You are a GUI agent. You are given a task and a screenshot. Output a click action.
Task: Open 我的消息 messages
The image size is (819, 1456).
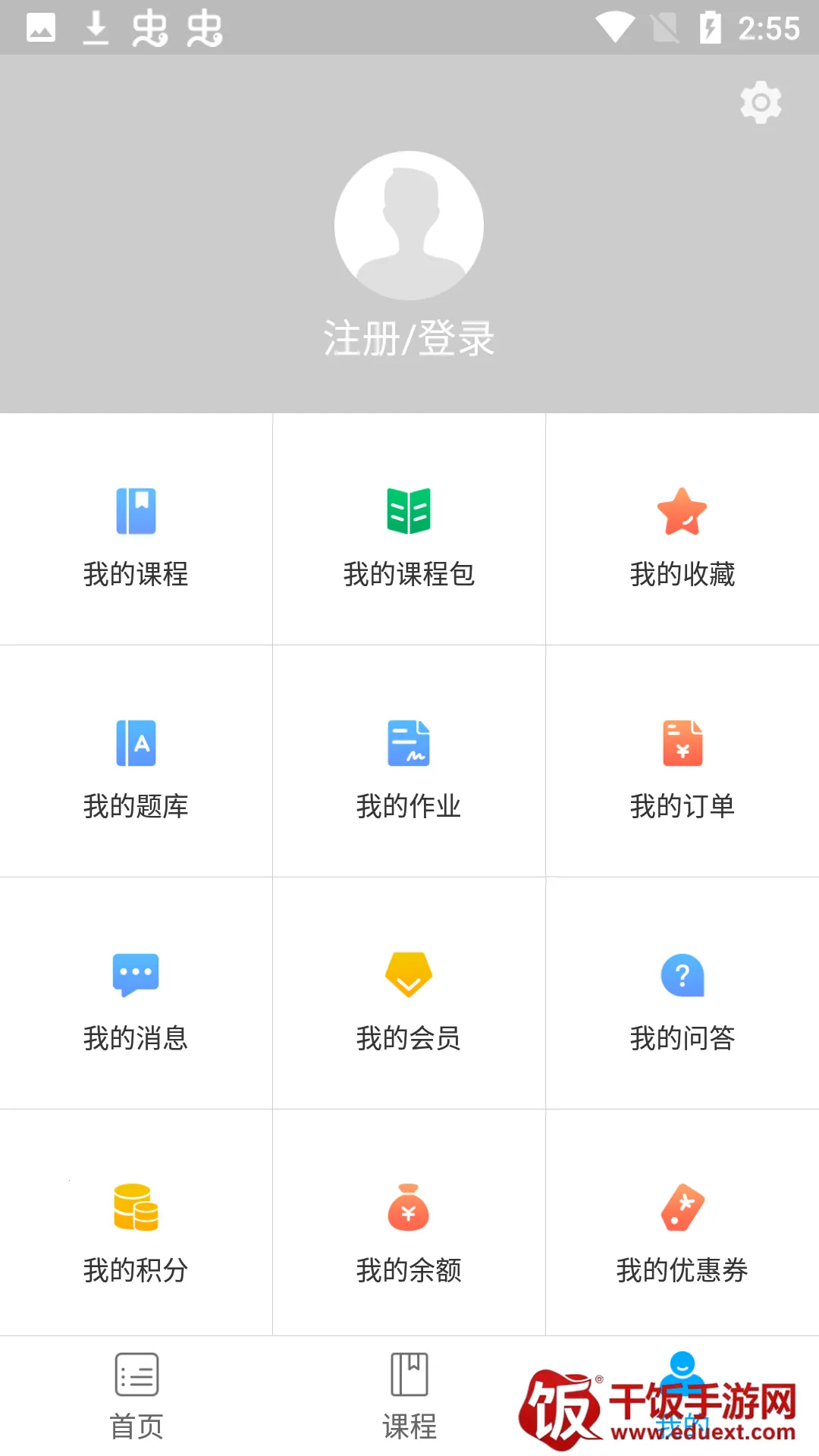(136, 995)
